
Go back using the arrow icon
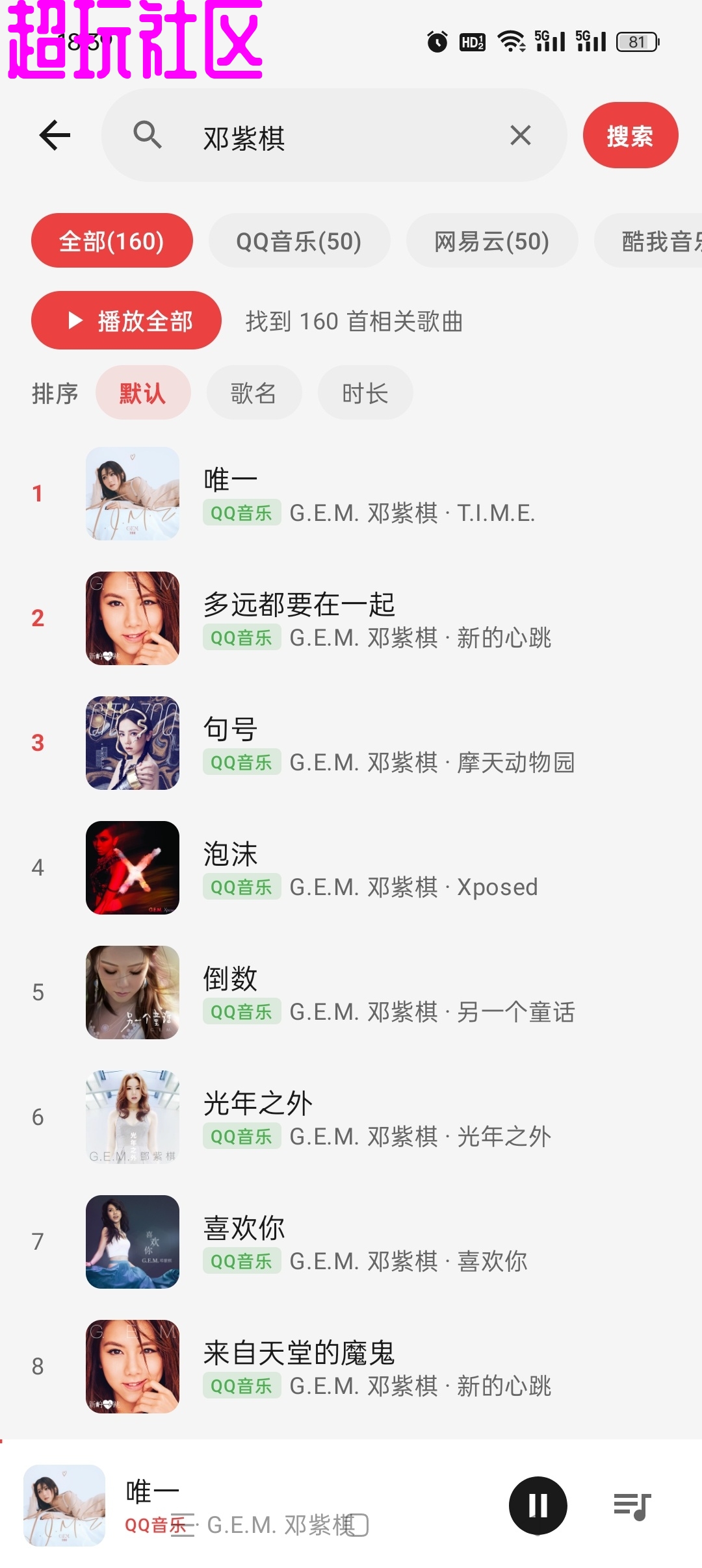(55, 135)
